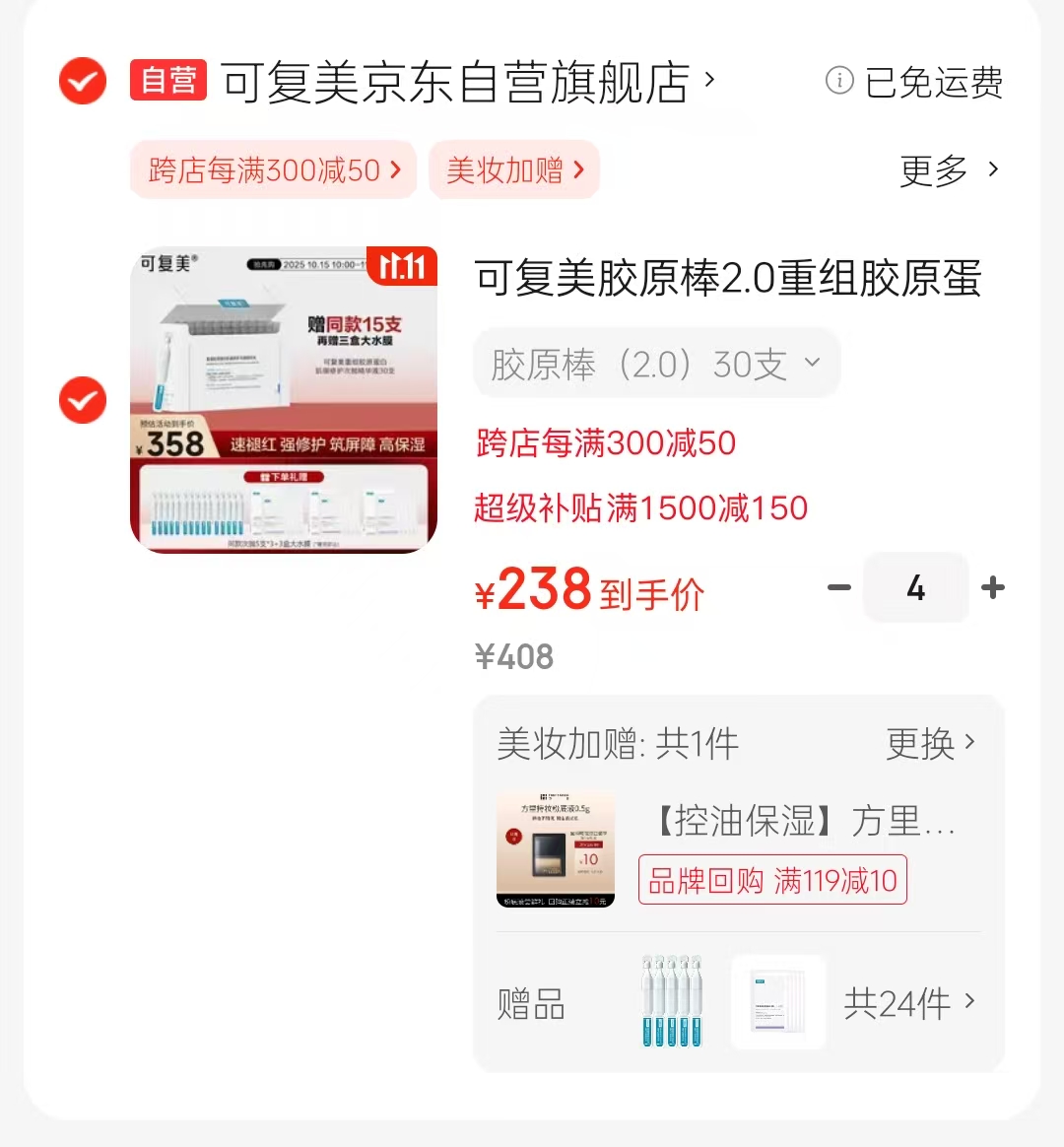Show 更多 store promotions

(x=949, y=170)
